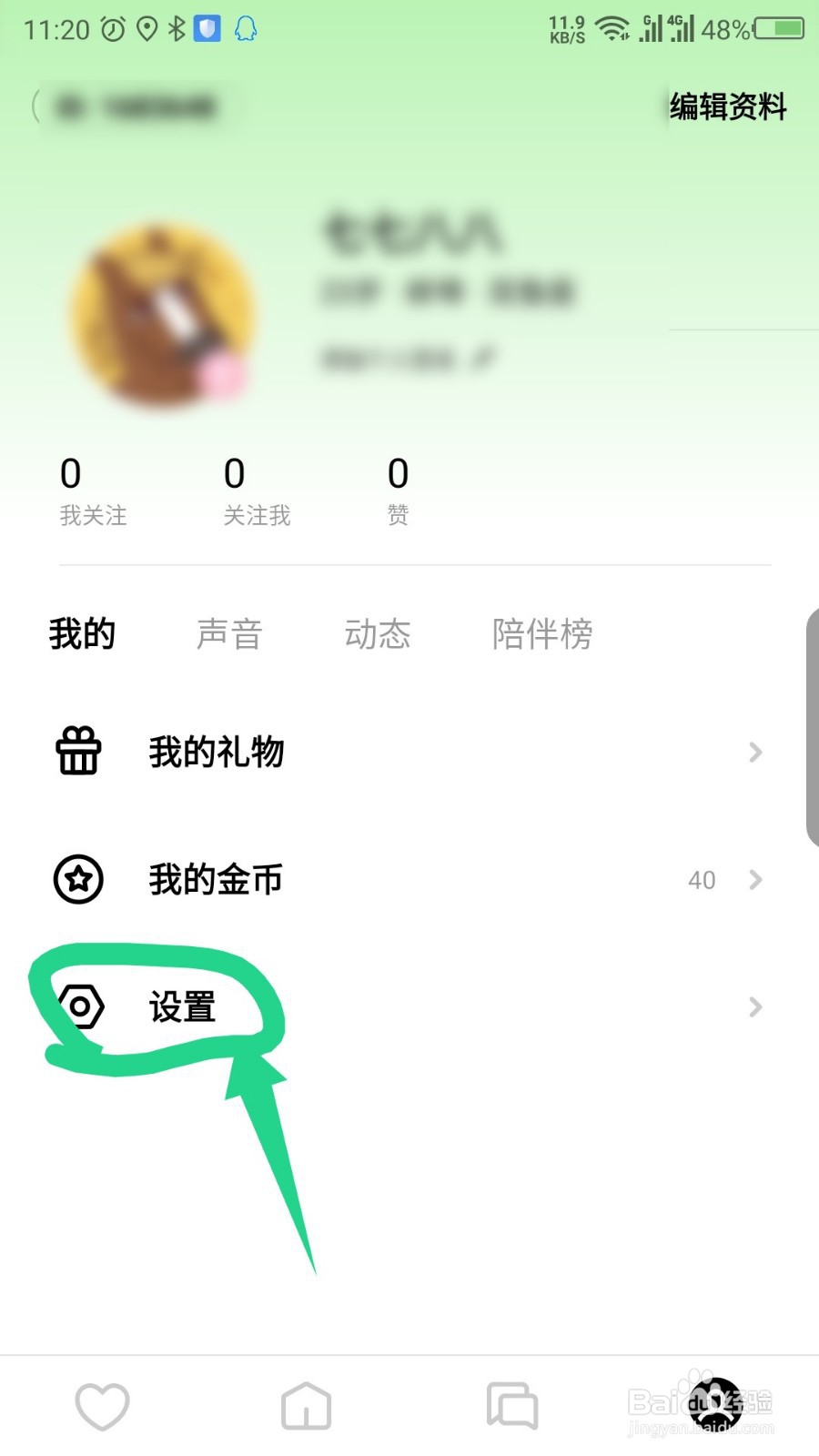Open 我的金币 details with the arrow
819x1456 pixels.
click(x=755, y=879)
